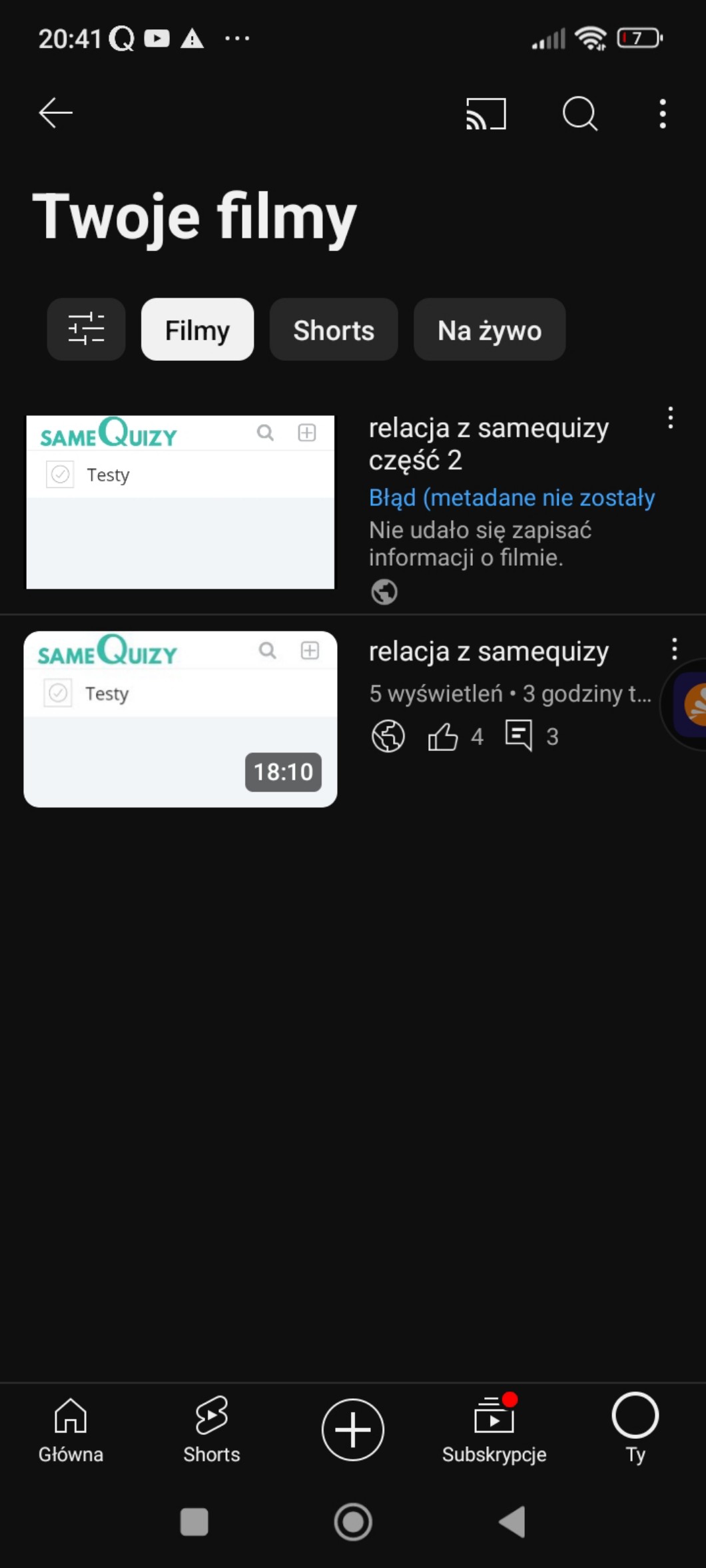Open Shorts in bottom navigation
The height and width of the screenshot is (1568, 706).
(212, 1430)
